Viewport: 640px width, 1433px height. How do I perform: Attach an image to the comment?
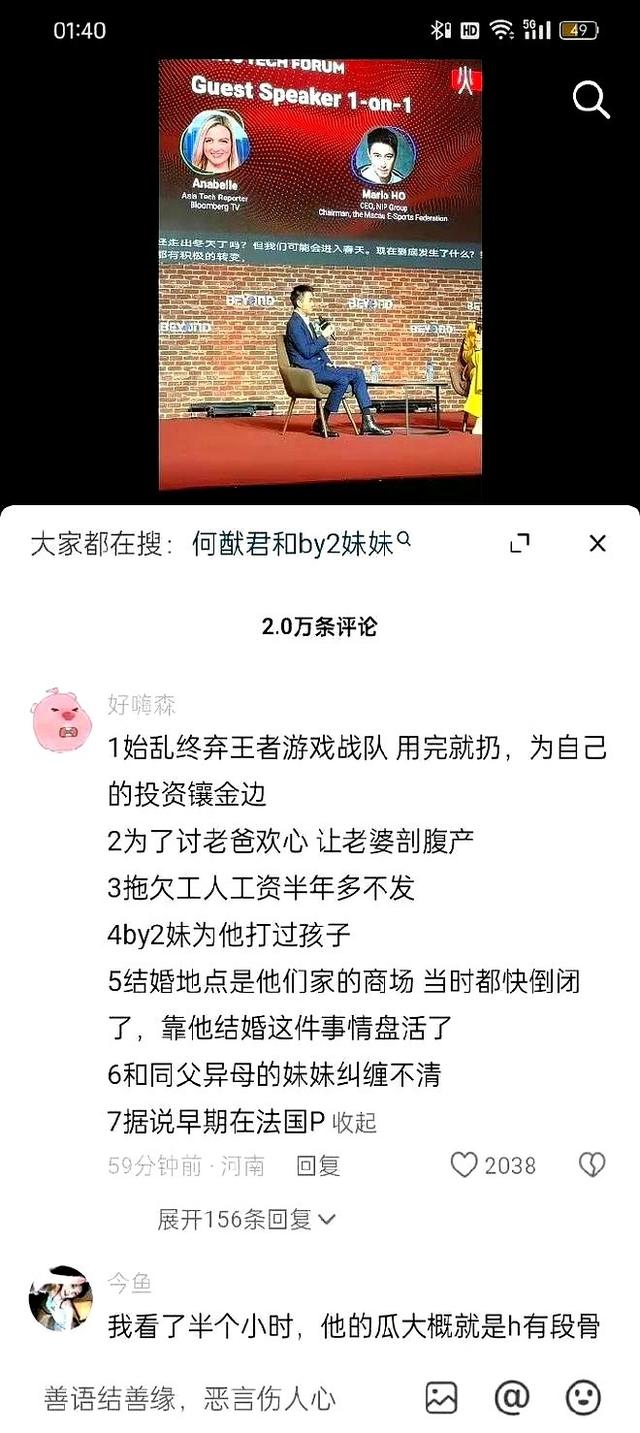pos(441,1397)
